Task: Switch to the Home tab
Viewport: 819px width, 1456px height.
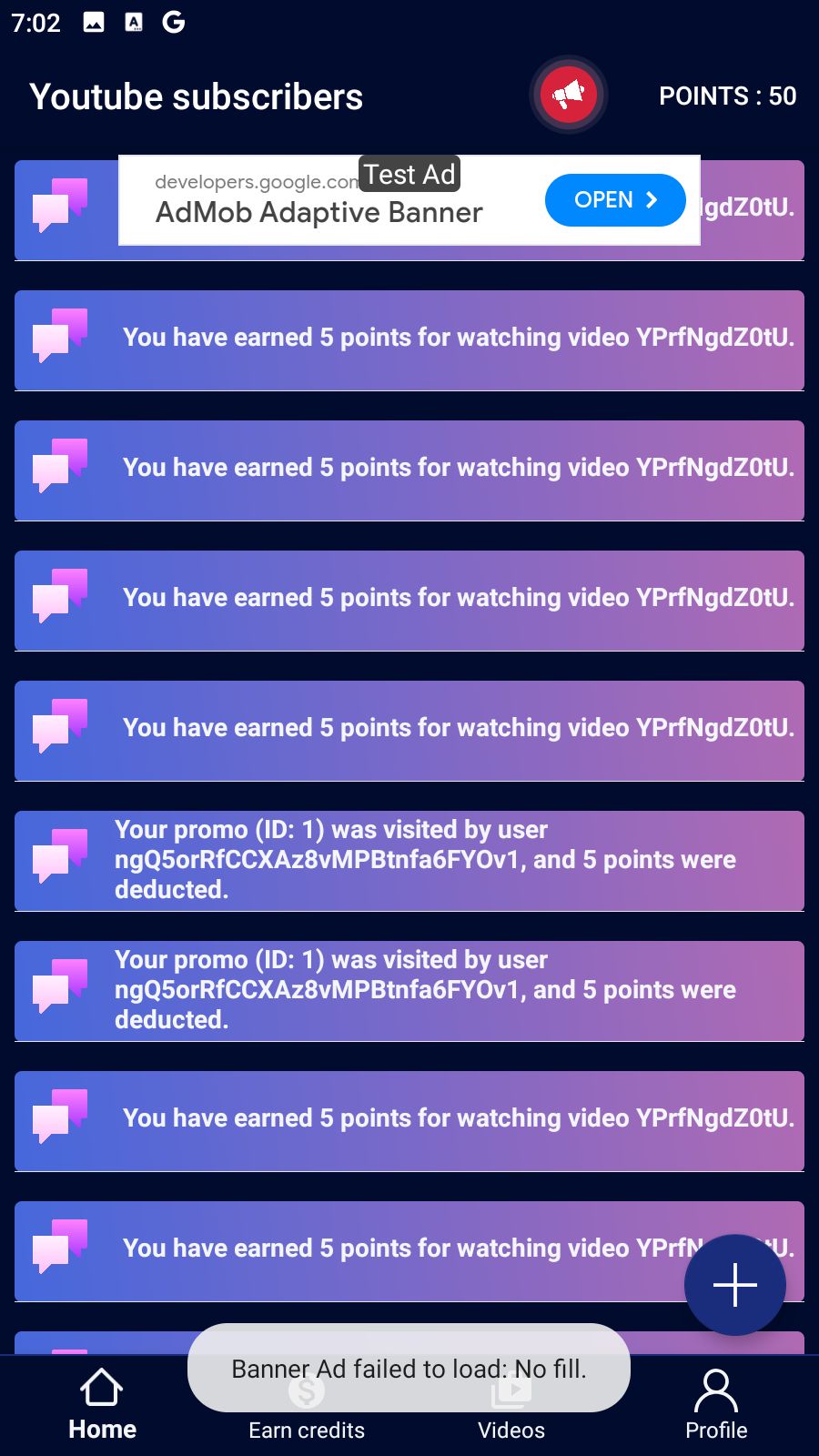Action: 102,1405
